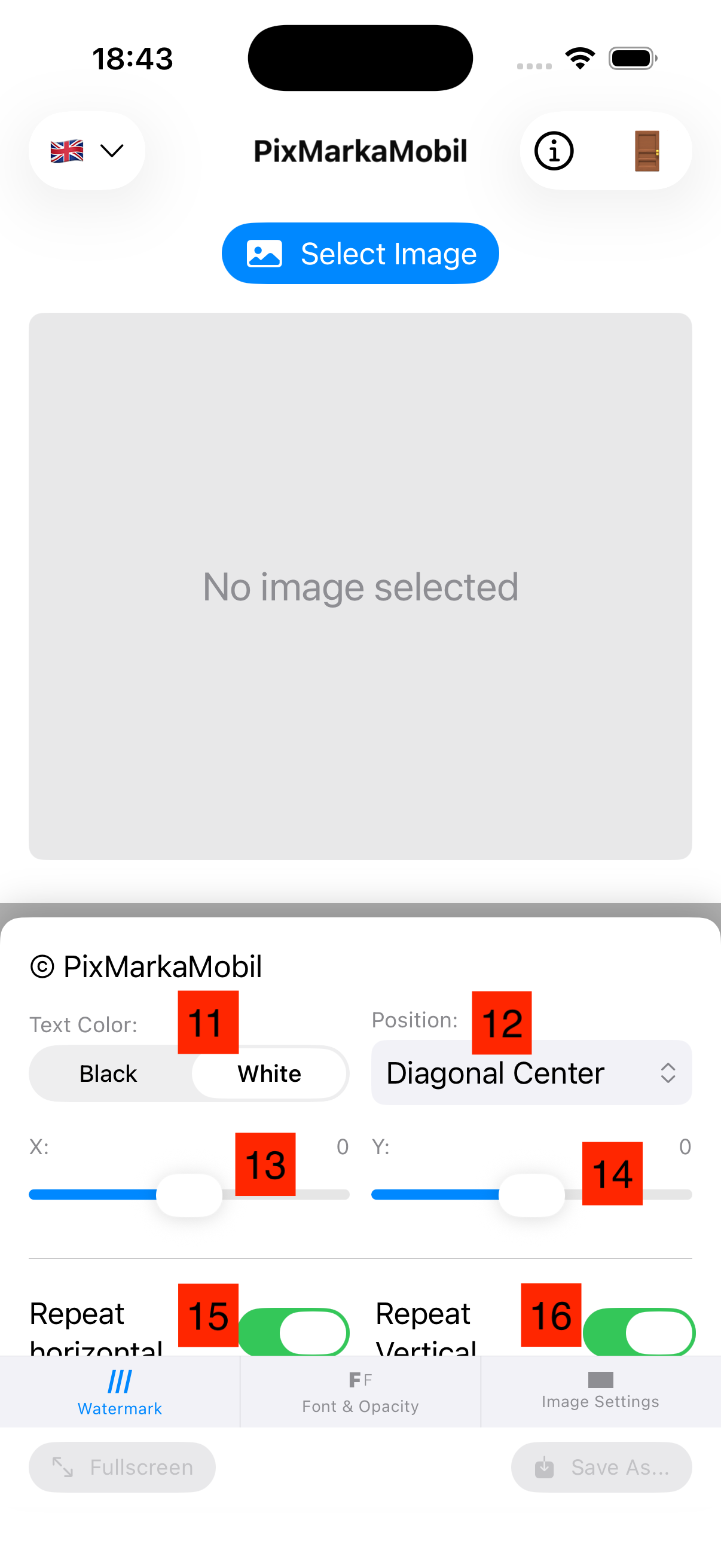Select White text color
This screenshot has width=721, height=1568.
point(269,1074)
